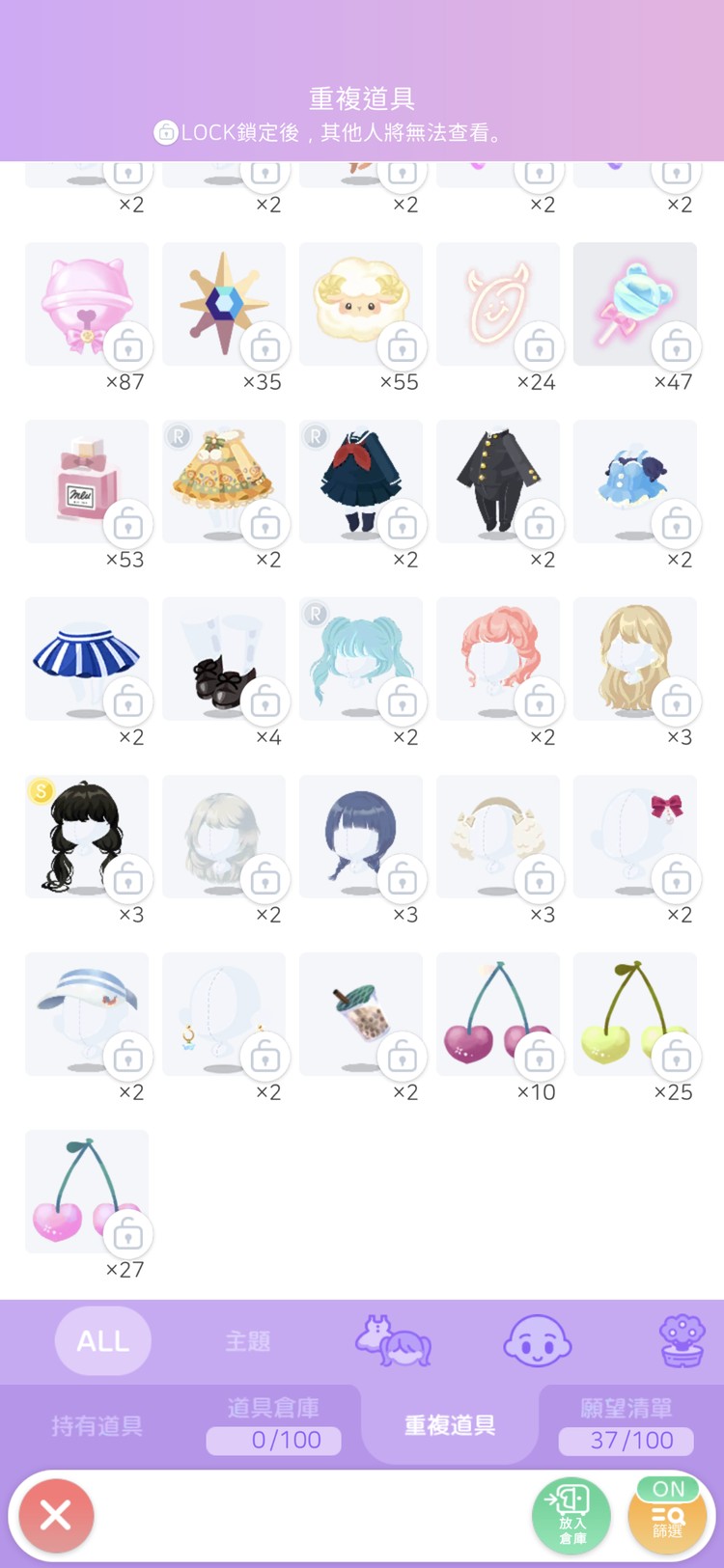Switch to the 道具倉庫 tab

click(273, 1424)
